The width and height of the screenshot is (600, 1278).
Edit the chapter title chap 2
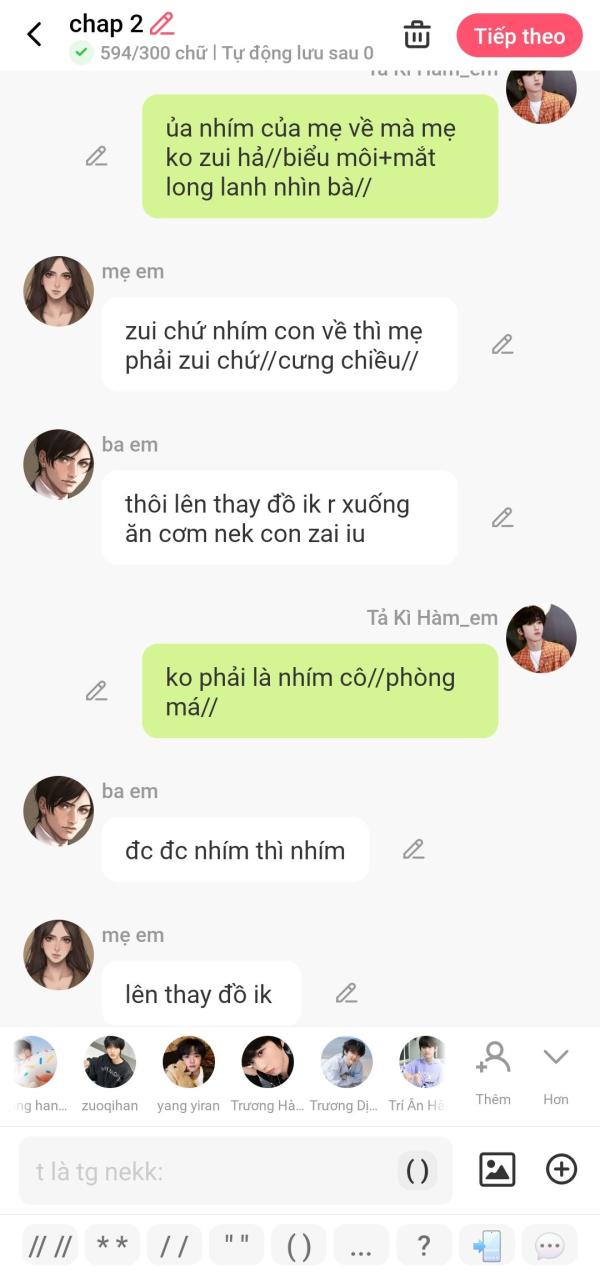coord(162,23)
